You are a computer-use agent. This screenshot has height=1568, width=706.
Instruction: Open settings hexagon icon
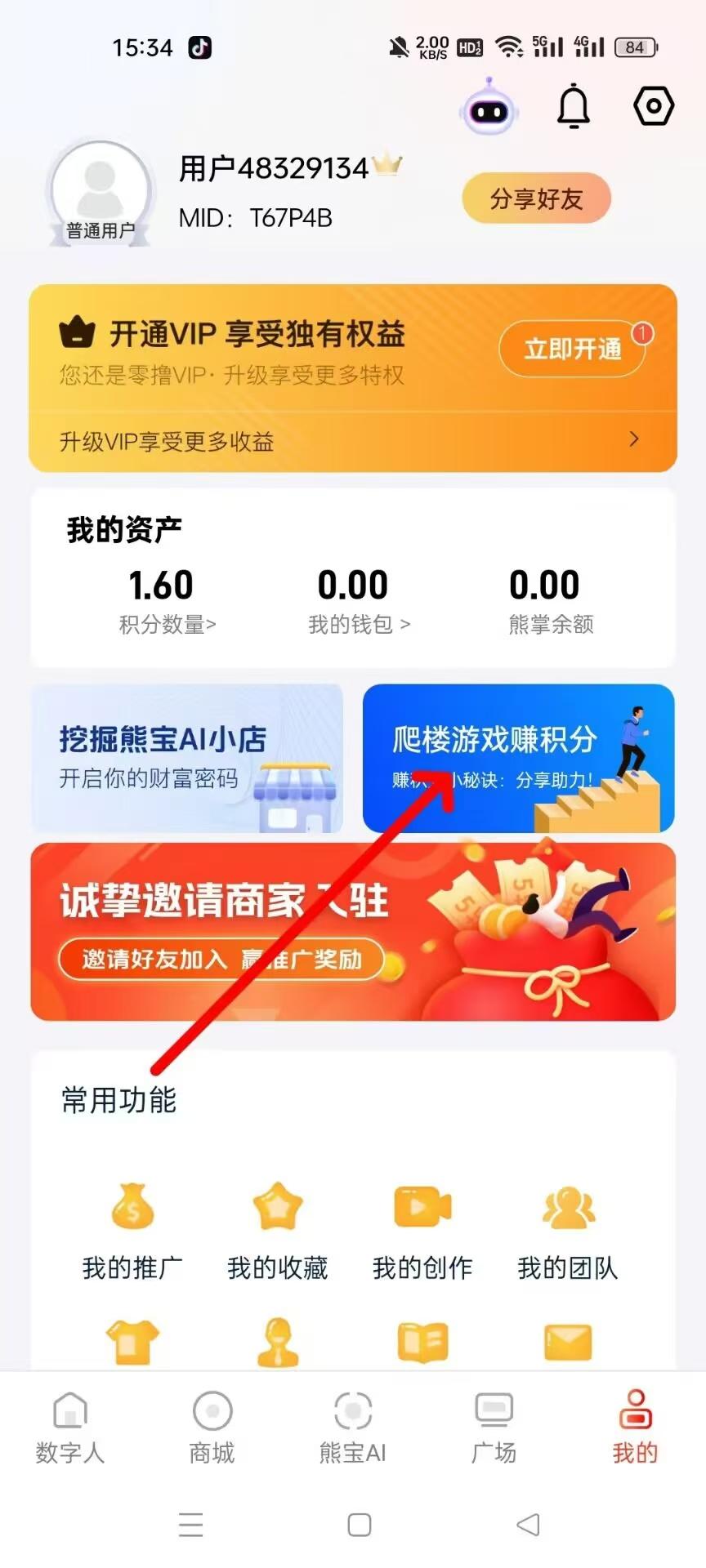coord(654,106)
